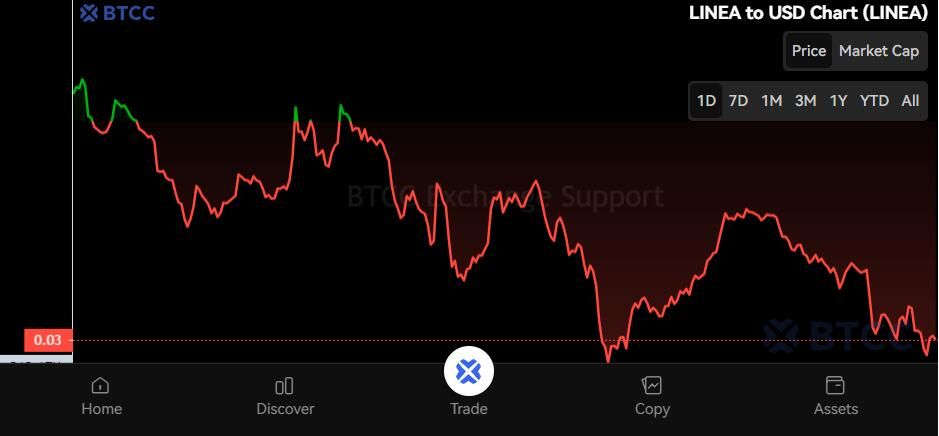Open the Discover tab
Image resolution: width=939 pixels, height=436 pixels.
pos(285,396)
